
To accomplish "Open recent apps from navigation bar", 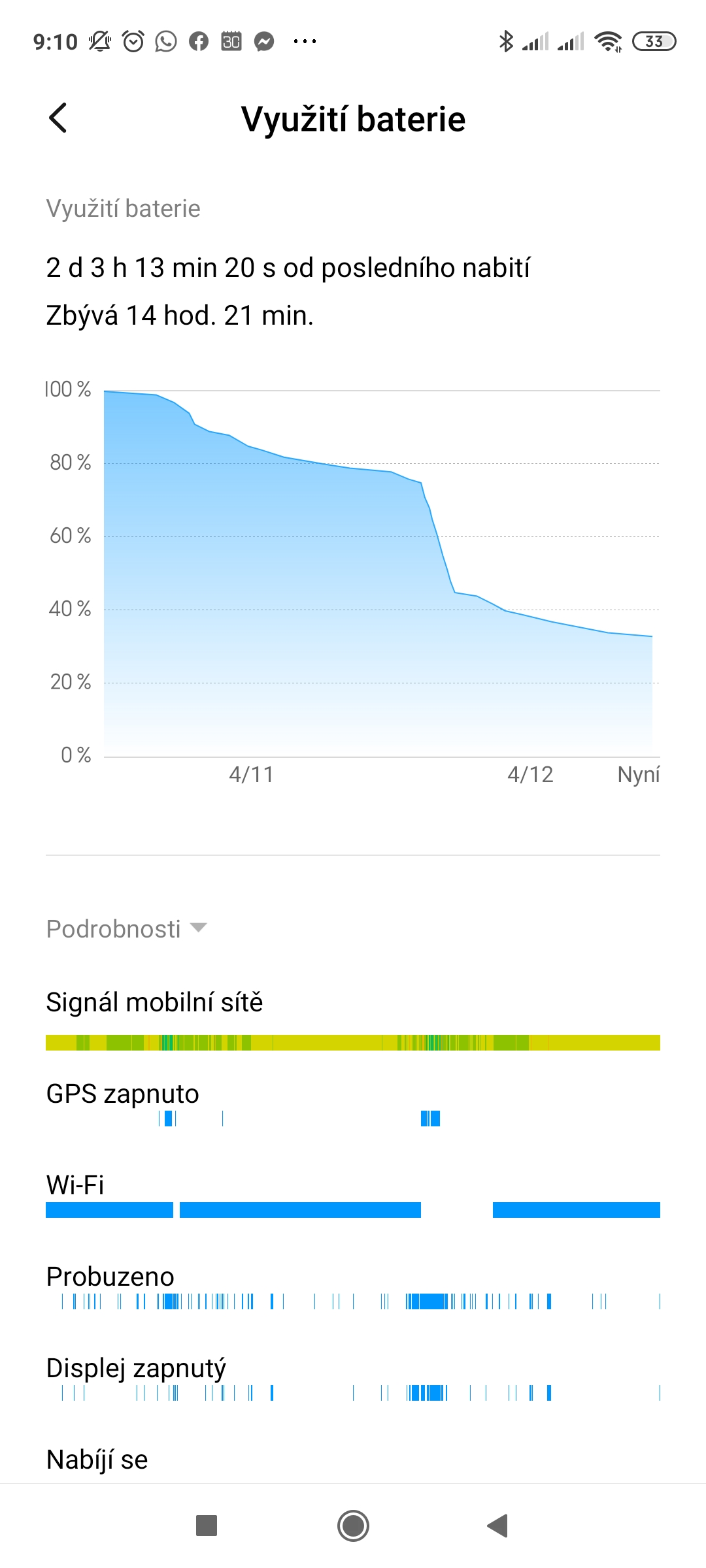I will click(207, 1526).
